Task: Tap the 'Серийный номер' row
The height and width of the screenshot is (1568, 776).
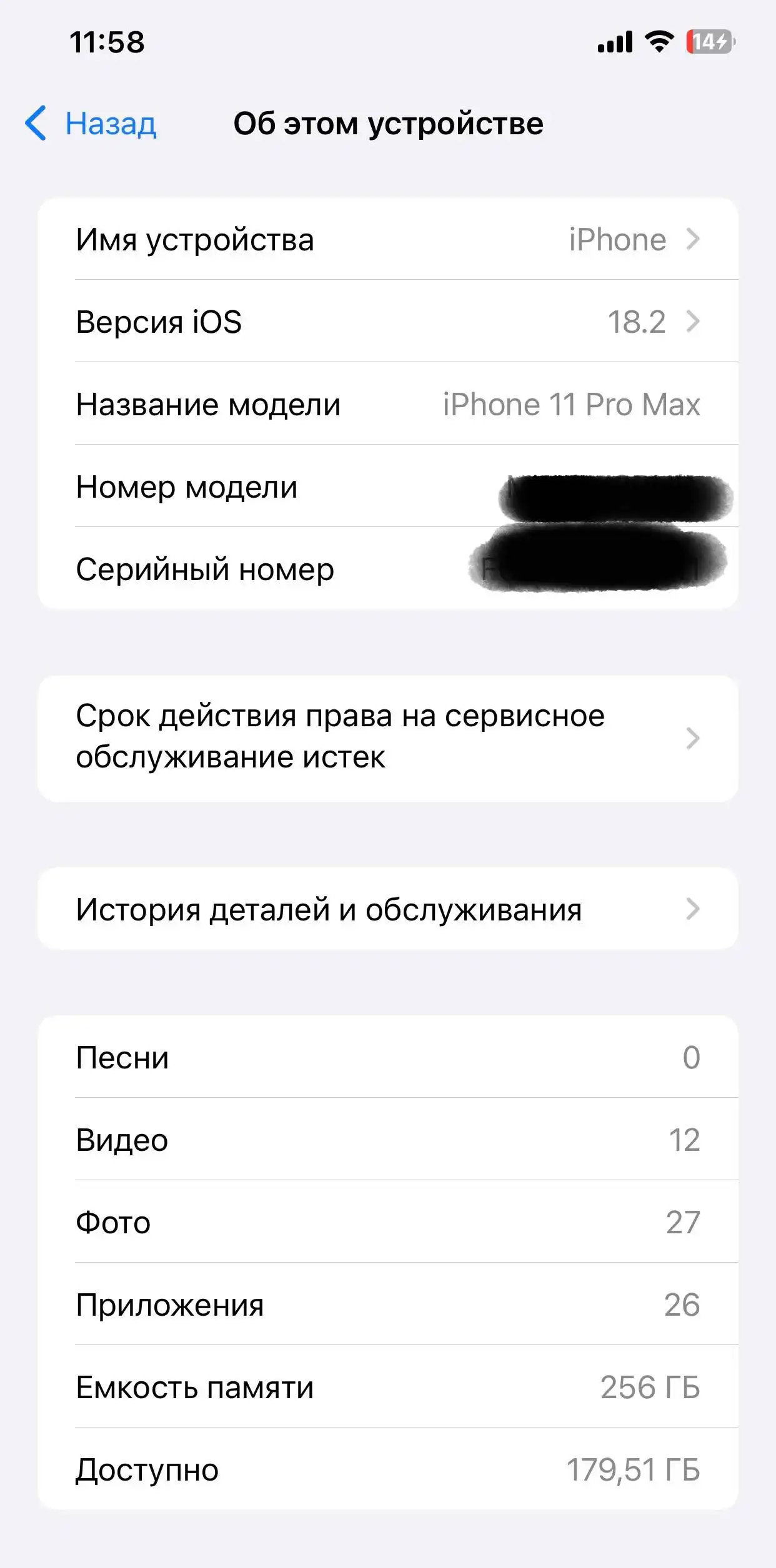Action: (x=387, y=569)
